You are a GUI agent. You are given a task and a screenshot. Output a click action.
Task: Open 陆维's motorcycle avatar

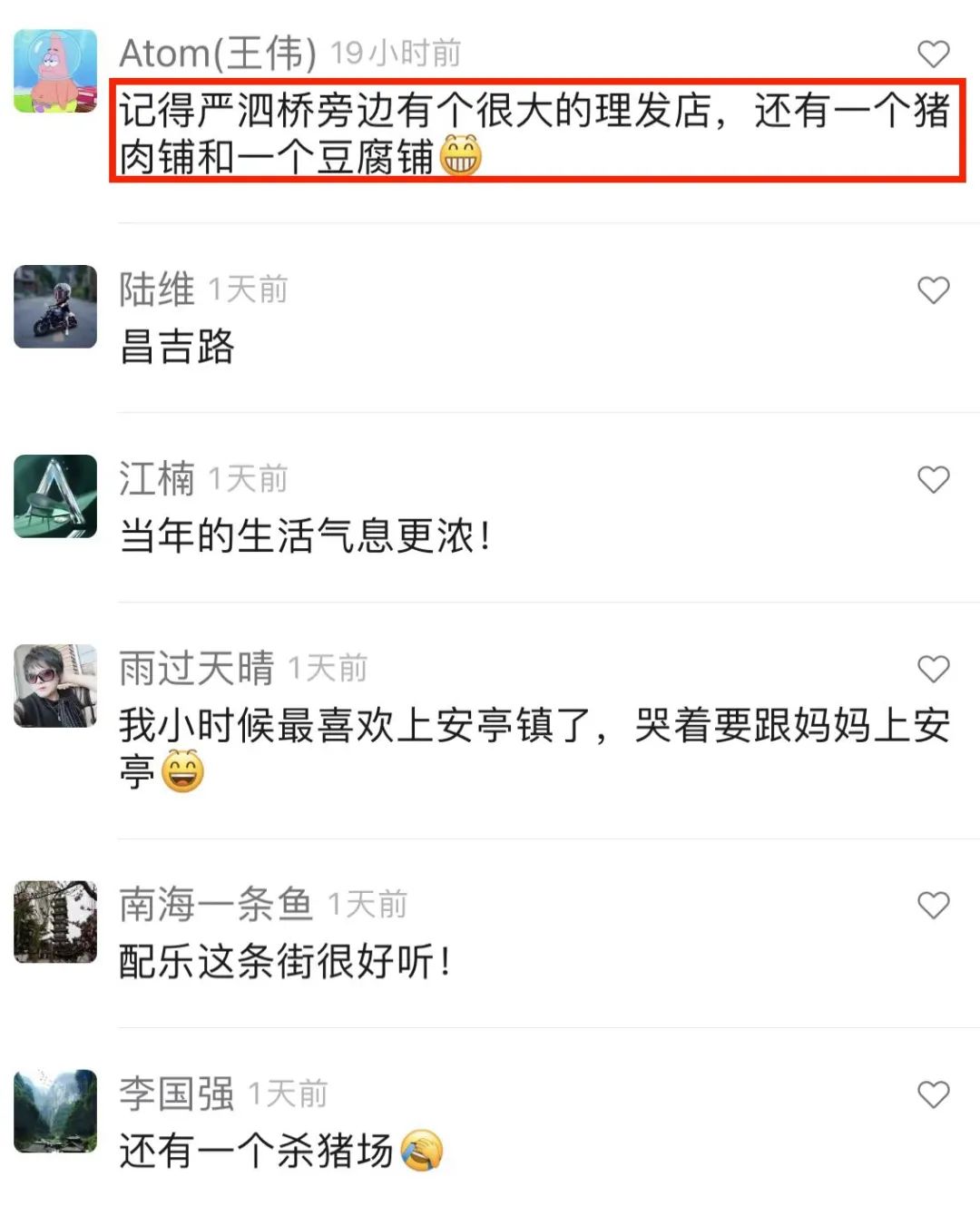[x=55, y=307]
